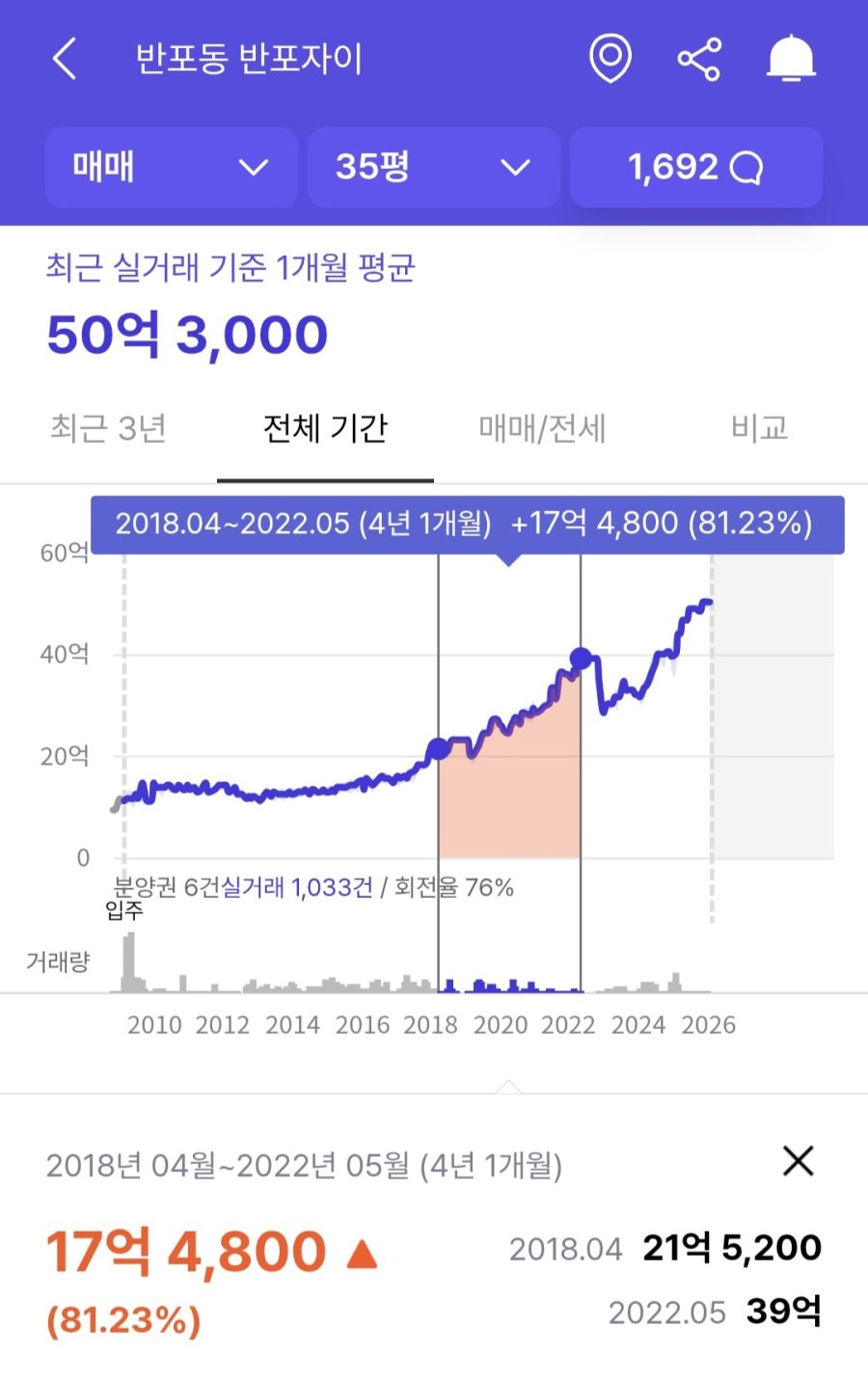Open notifications via the bell icon
The height and width of the screenshot is (1381, 868).
coord(791,58)
